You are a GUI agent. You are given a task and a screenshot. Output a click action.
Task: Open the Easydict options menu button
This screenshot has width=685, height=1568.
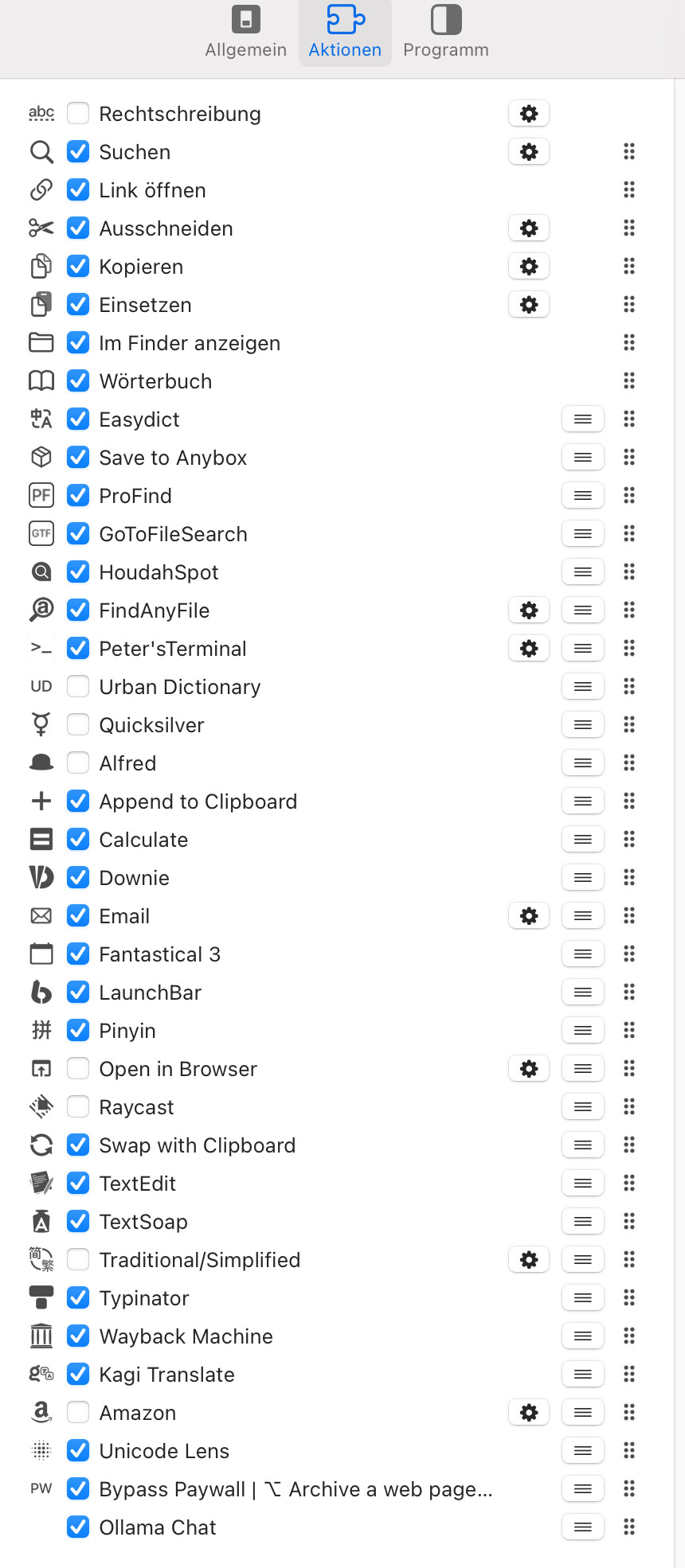(583, 419)
